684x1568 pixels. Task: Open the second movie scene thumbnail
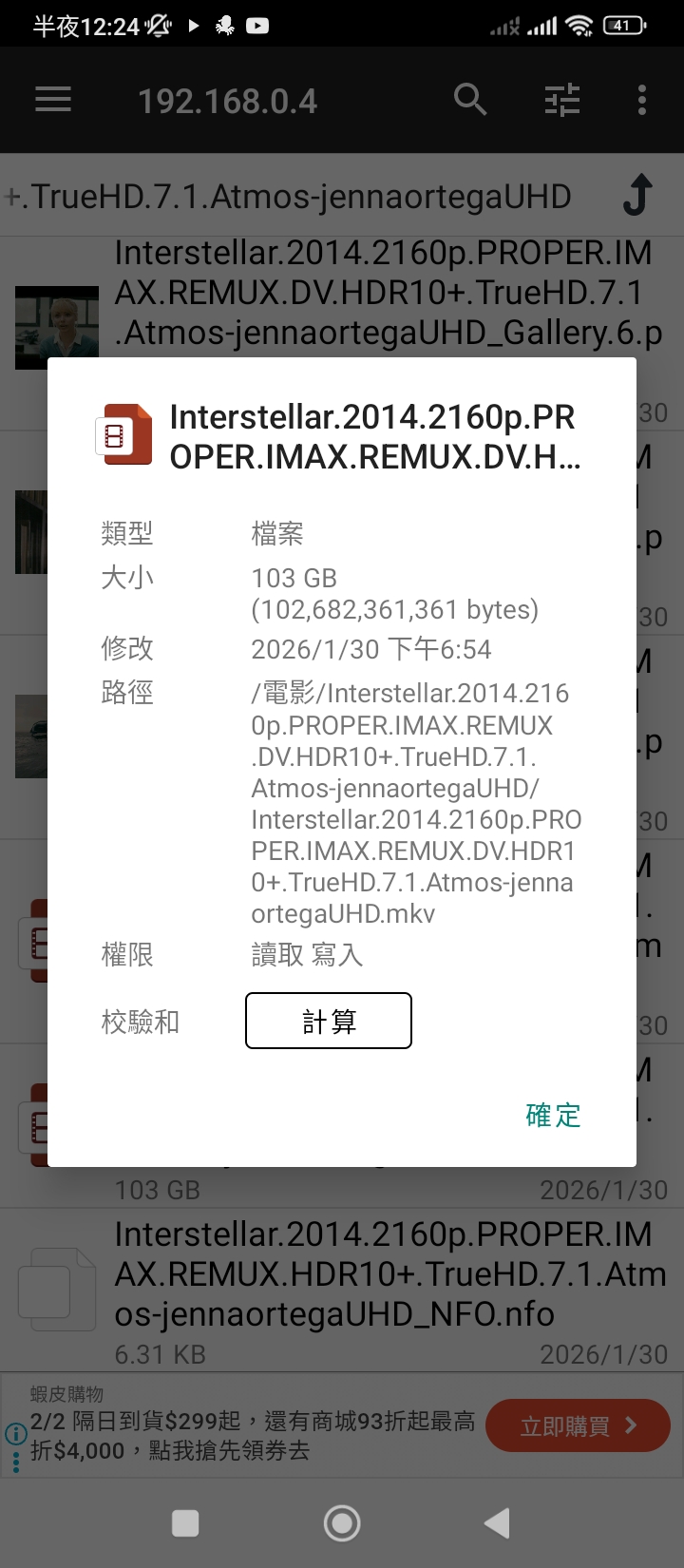click(31, 532)
